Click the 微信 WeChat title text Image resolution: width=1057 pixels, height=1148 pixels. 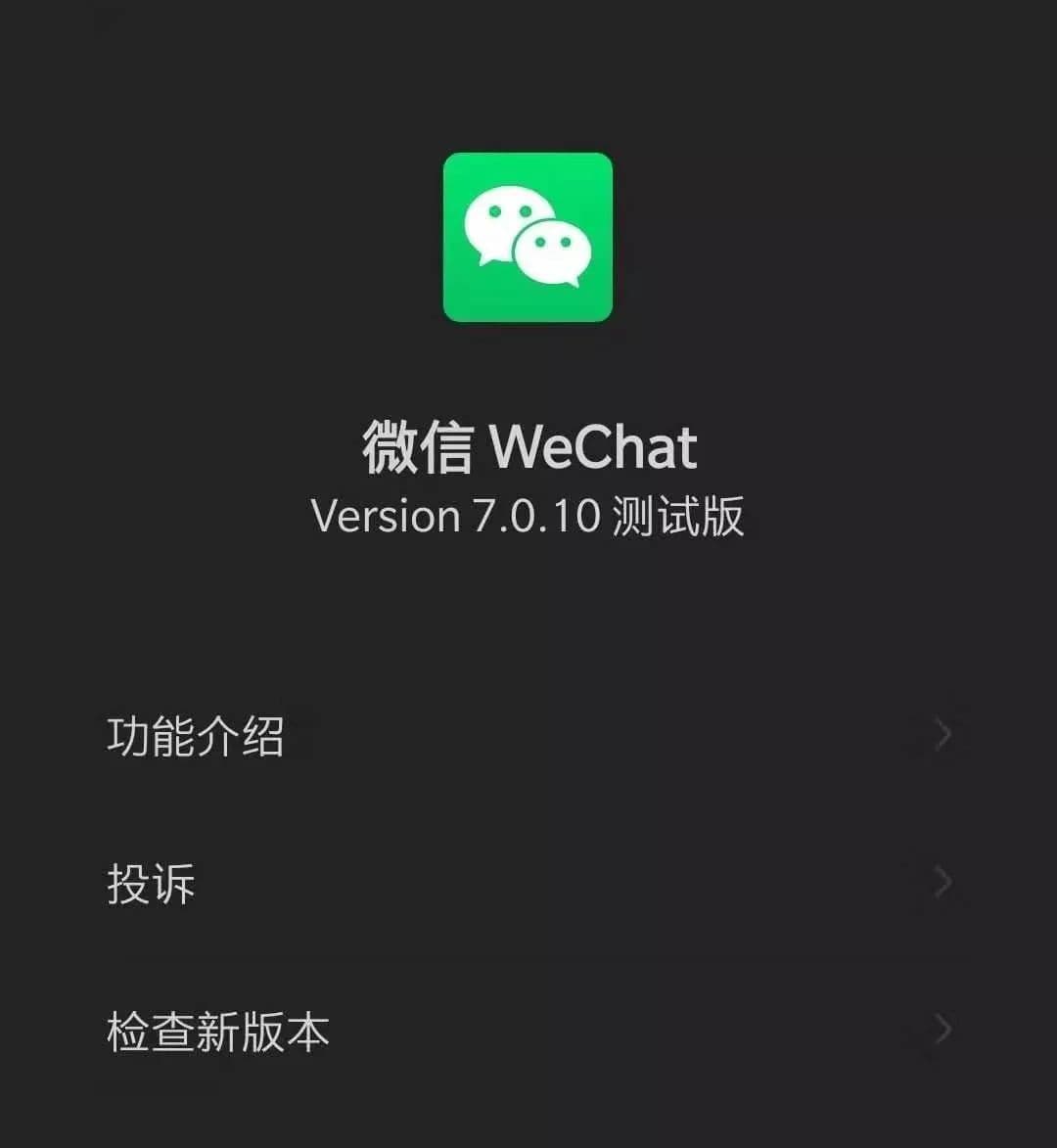pos(528,445)
